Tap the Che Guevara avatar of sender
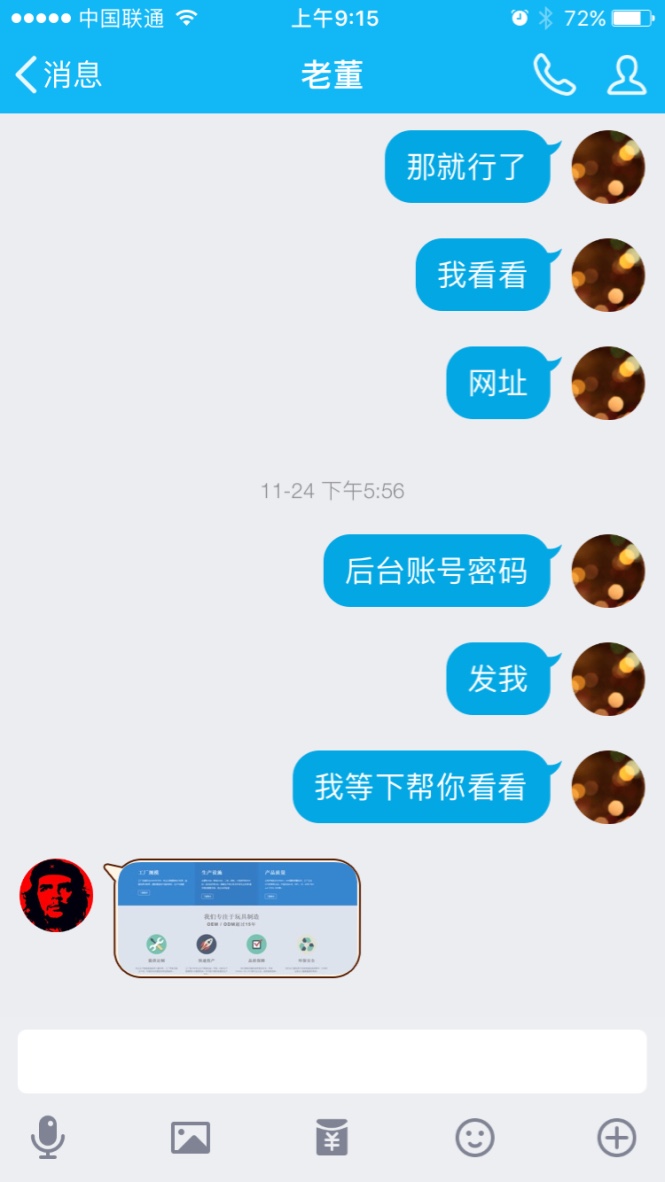The image size is (665, 1182). pyautogui.click(x=56, y=895)
